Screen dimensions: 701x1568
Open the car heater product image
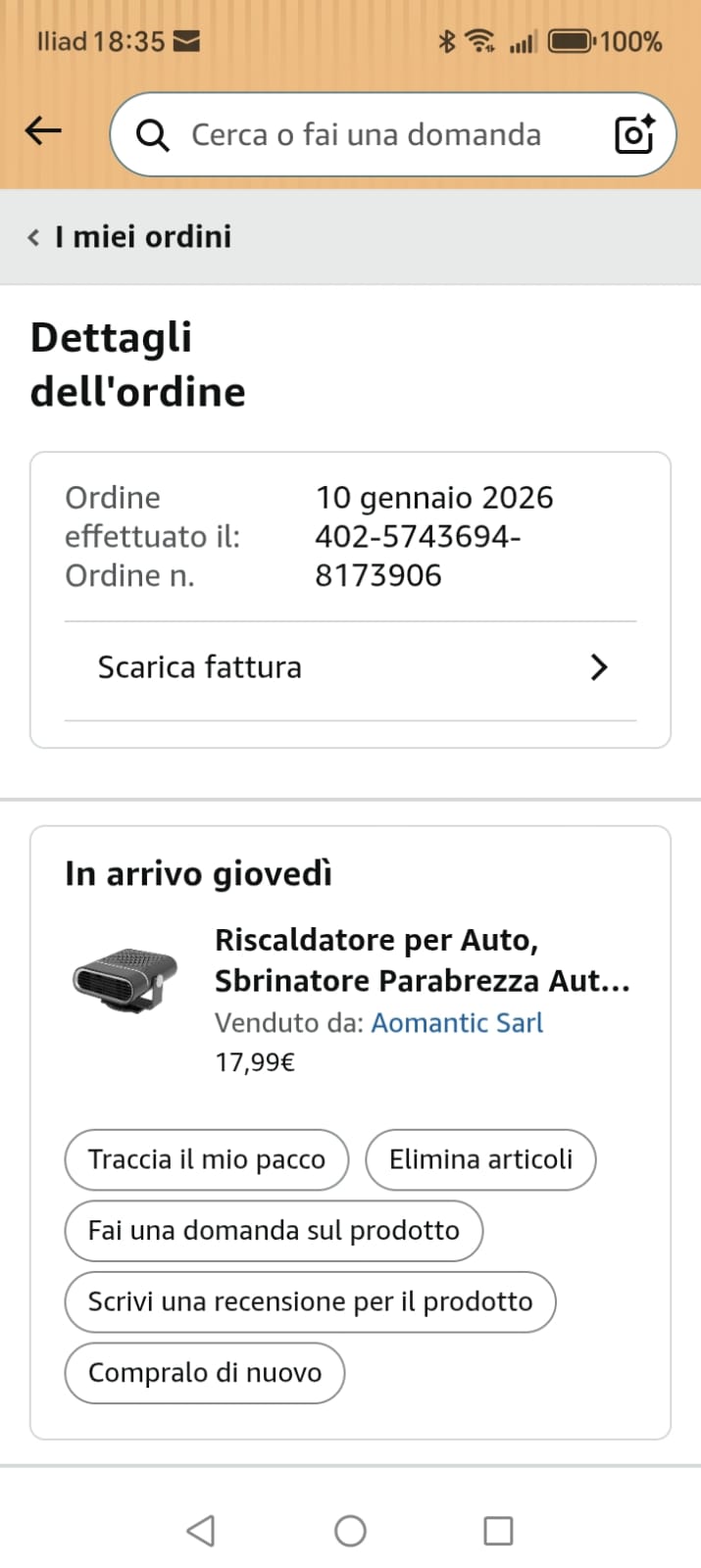point(125,979)
